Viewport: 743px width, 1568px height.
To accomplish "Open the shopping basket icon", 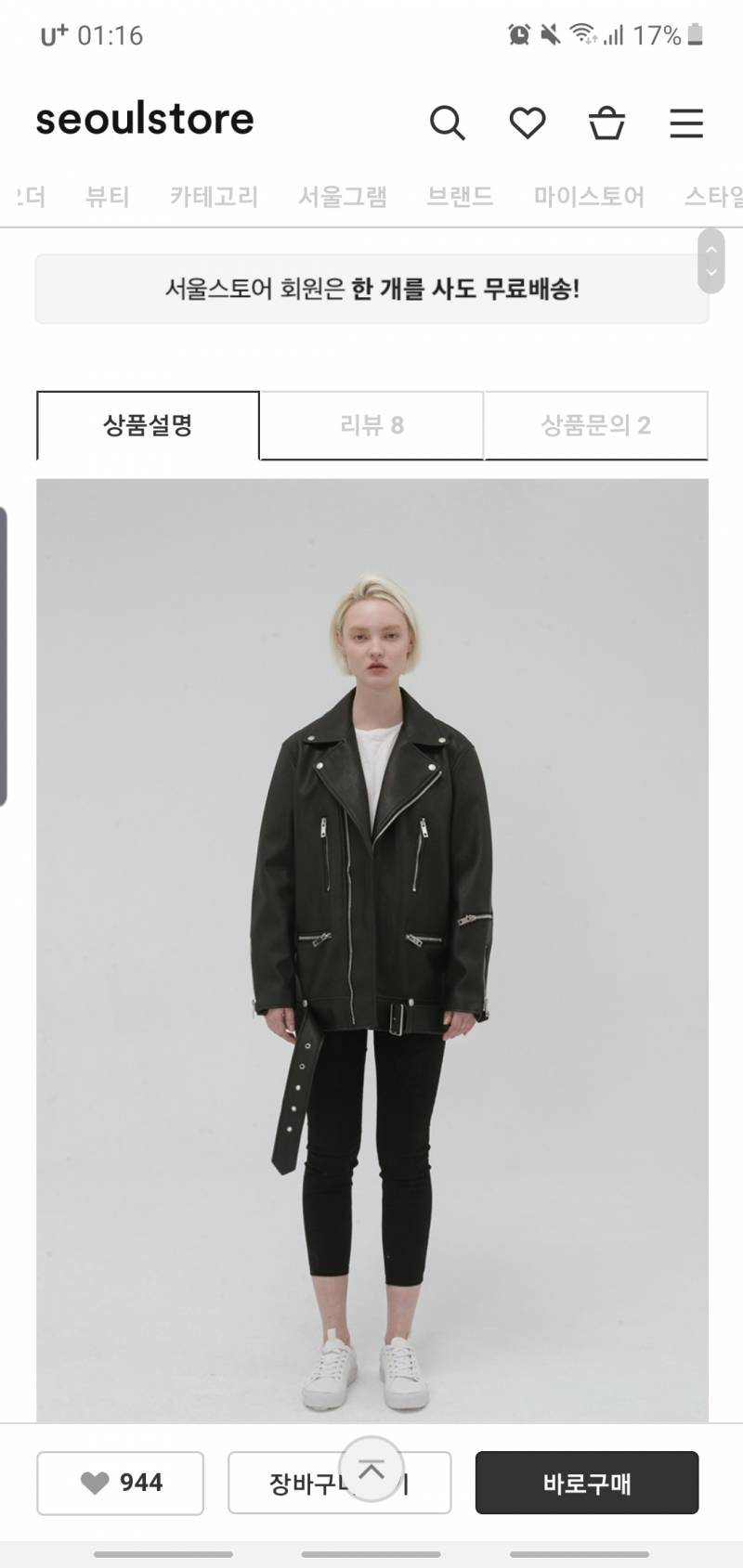I will click(x=607, y=122).
